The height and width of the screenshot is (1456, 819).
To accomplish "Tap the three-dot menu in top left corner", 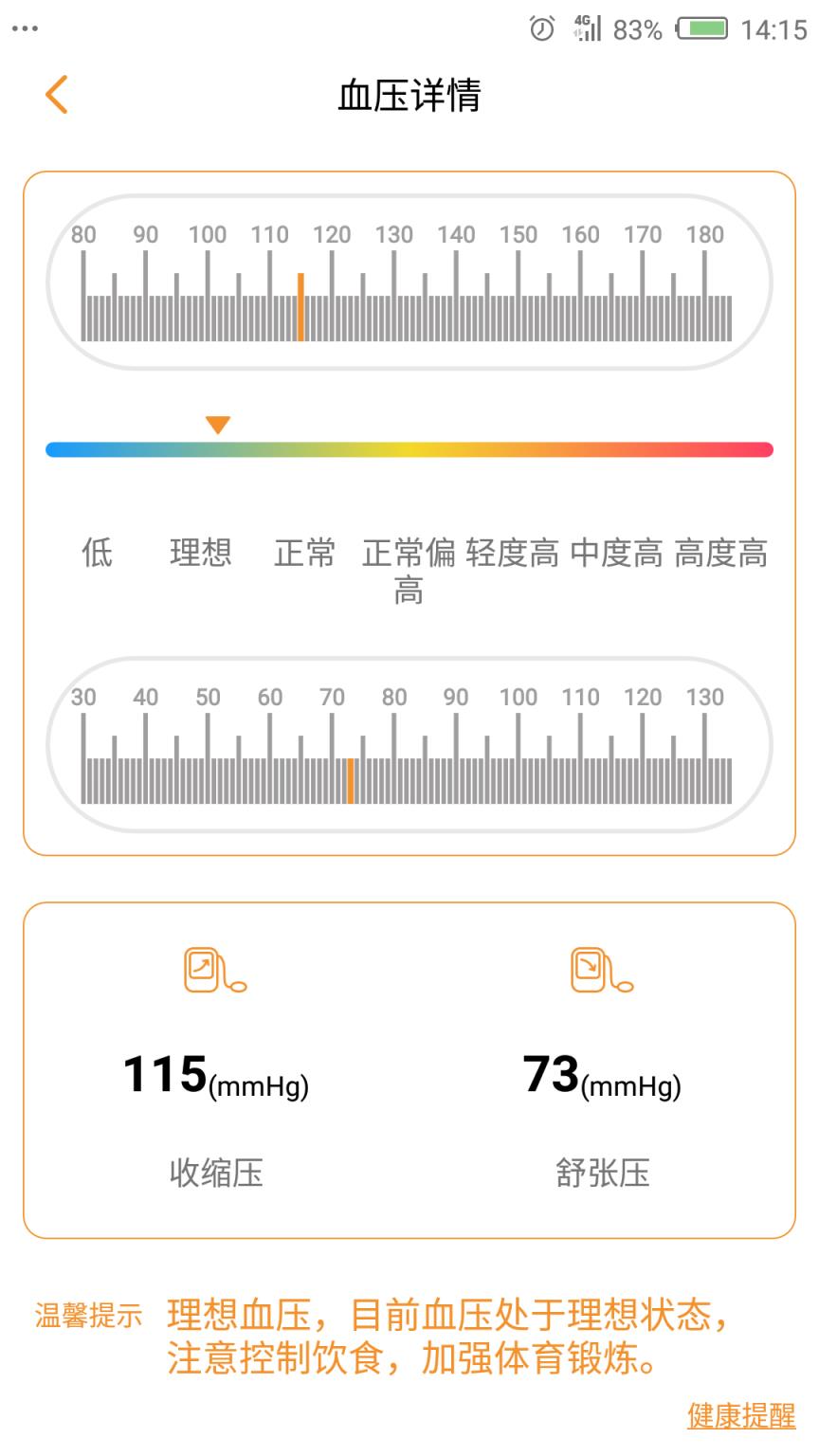I will 25,27.
